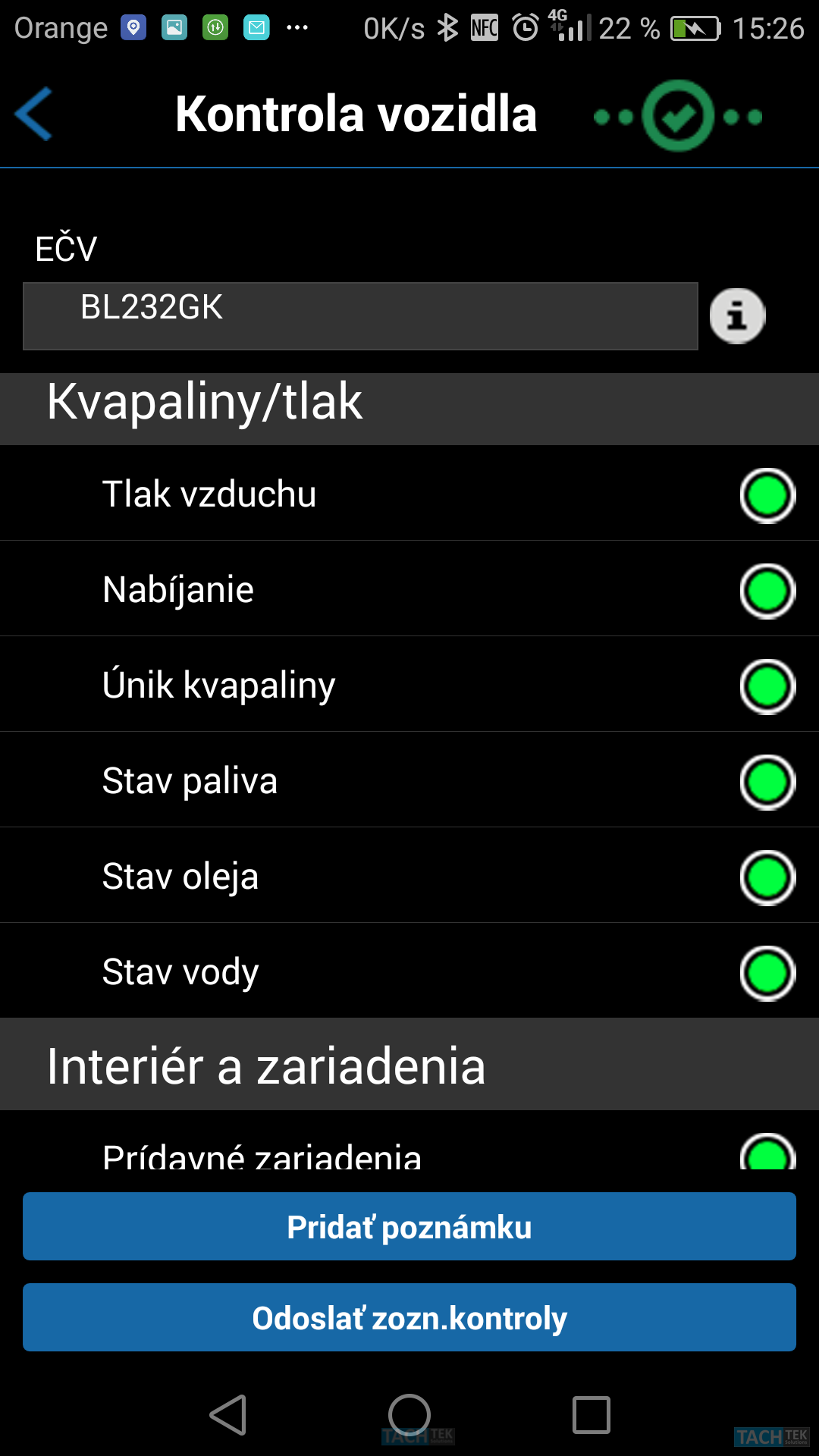
Task: Toggle the Nabíjanie status indicator
Action: 767,591
